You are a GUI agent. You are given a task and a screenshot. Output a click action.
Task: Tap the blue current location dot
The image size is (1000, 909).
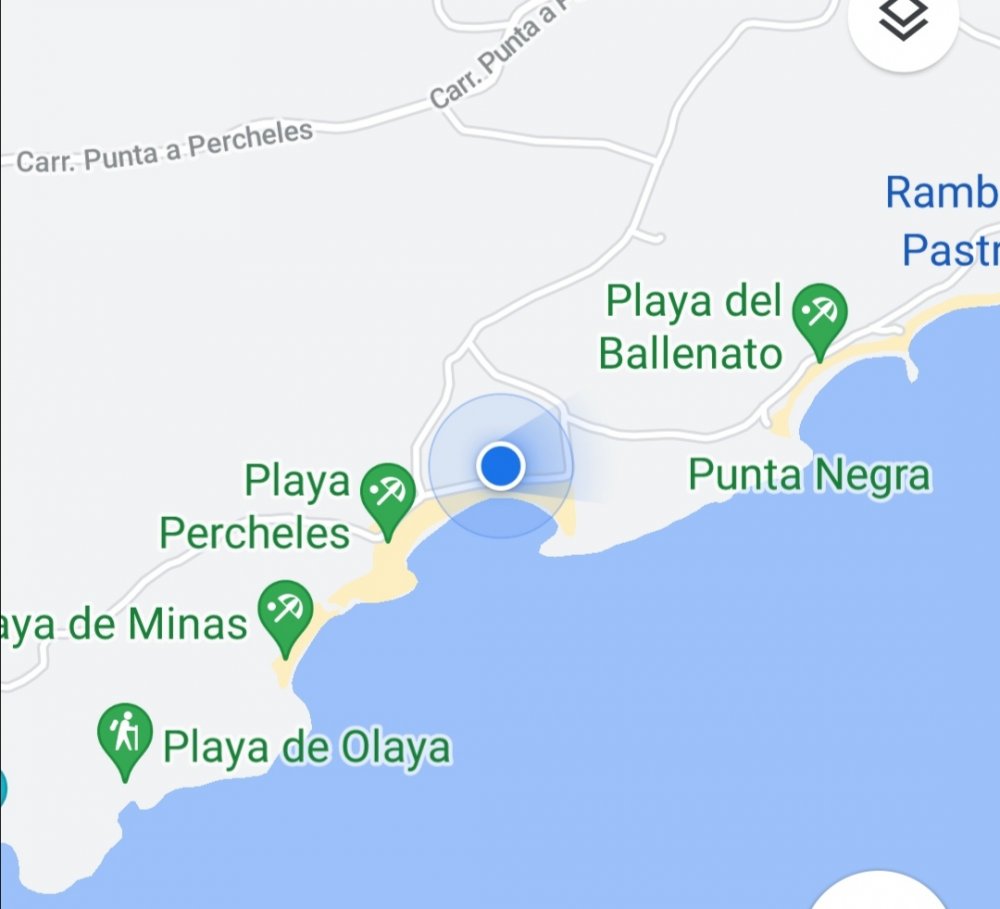(500, 466)
